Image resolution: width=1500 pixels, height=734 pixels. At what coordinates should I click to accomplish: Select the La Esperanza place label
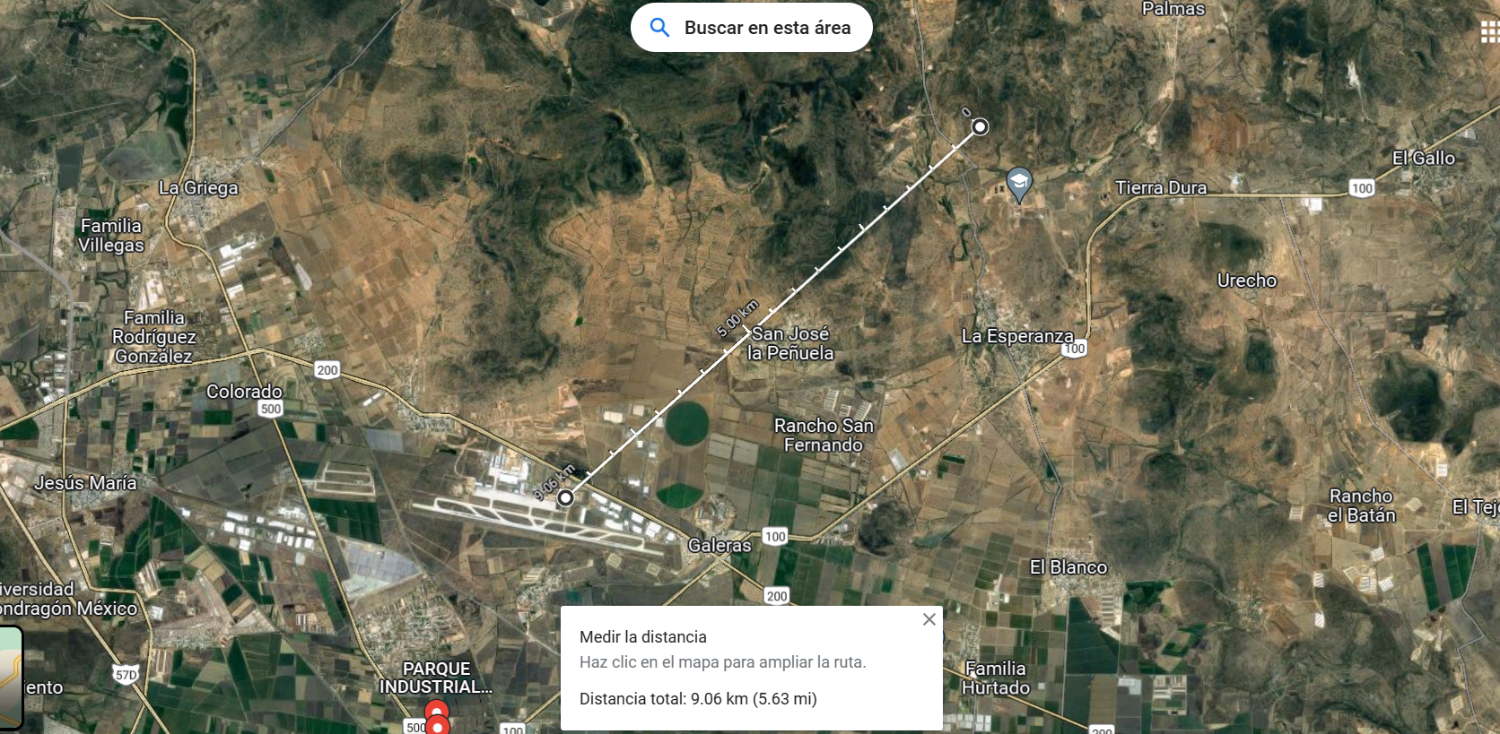(1017, 336)
